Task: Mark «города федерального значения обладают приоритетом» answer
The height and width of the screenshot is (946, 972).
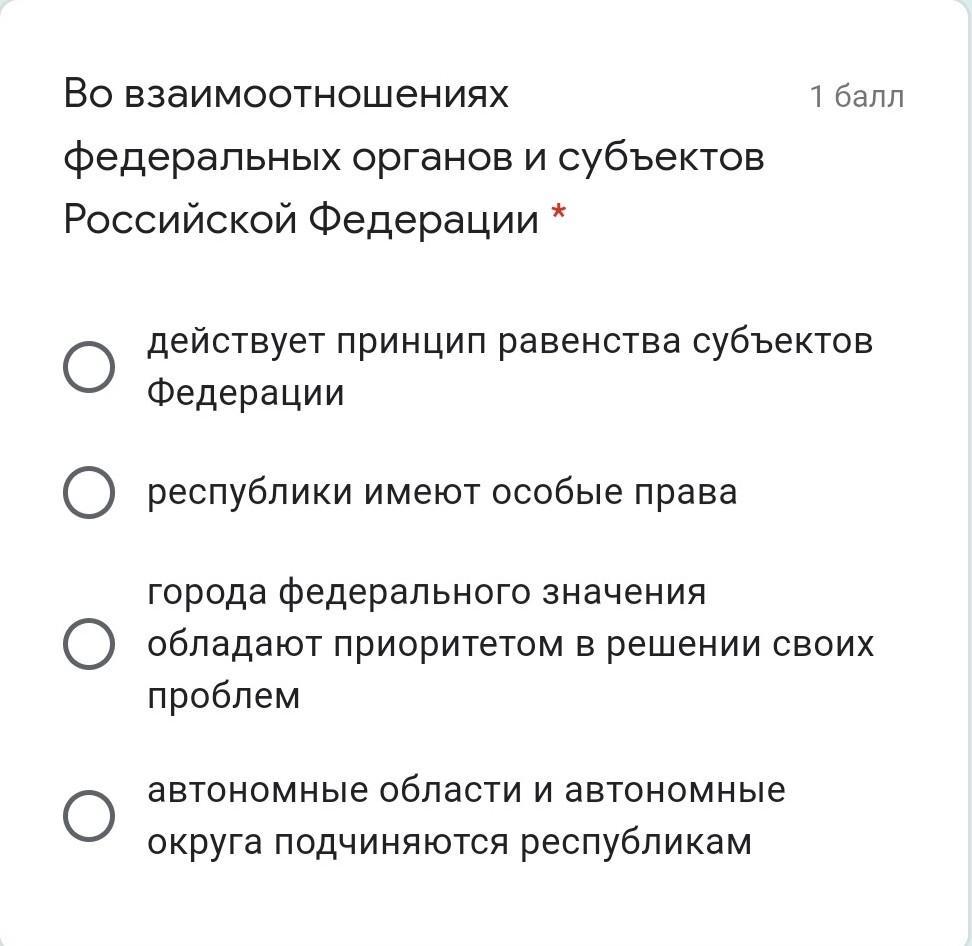Action: click(x=88, y=643)
